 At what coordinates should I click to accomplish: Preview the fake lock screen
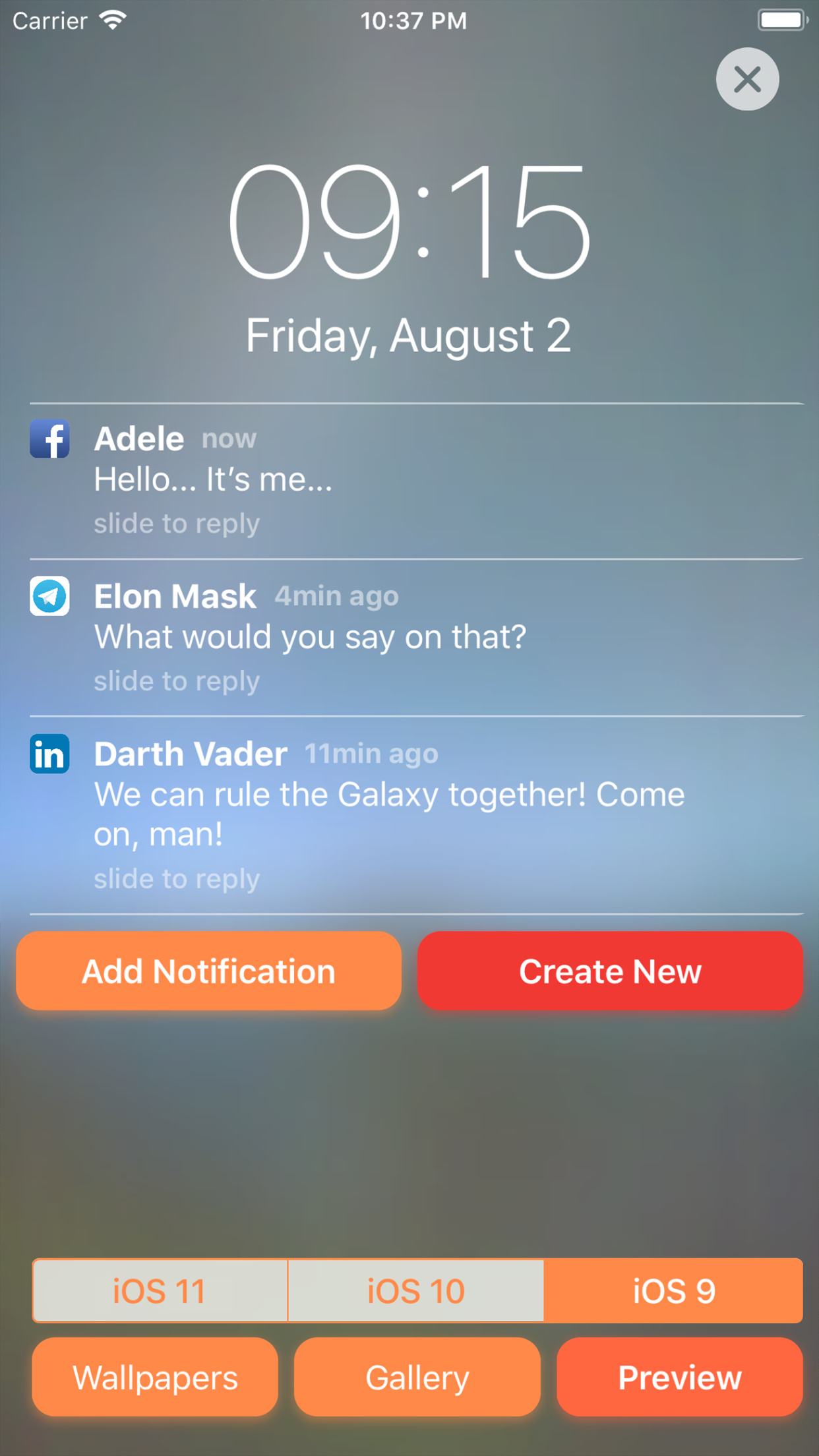(x=679, y=1377)
